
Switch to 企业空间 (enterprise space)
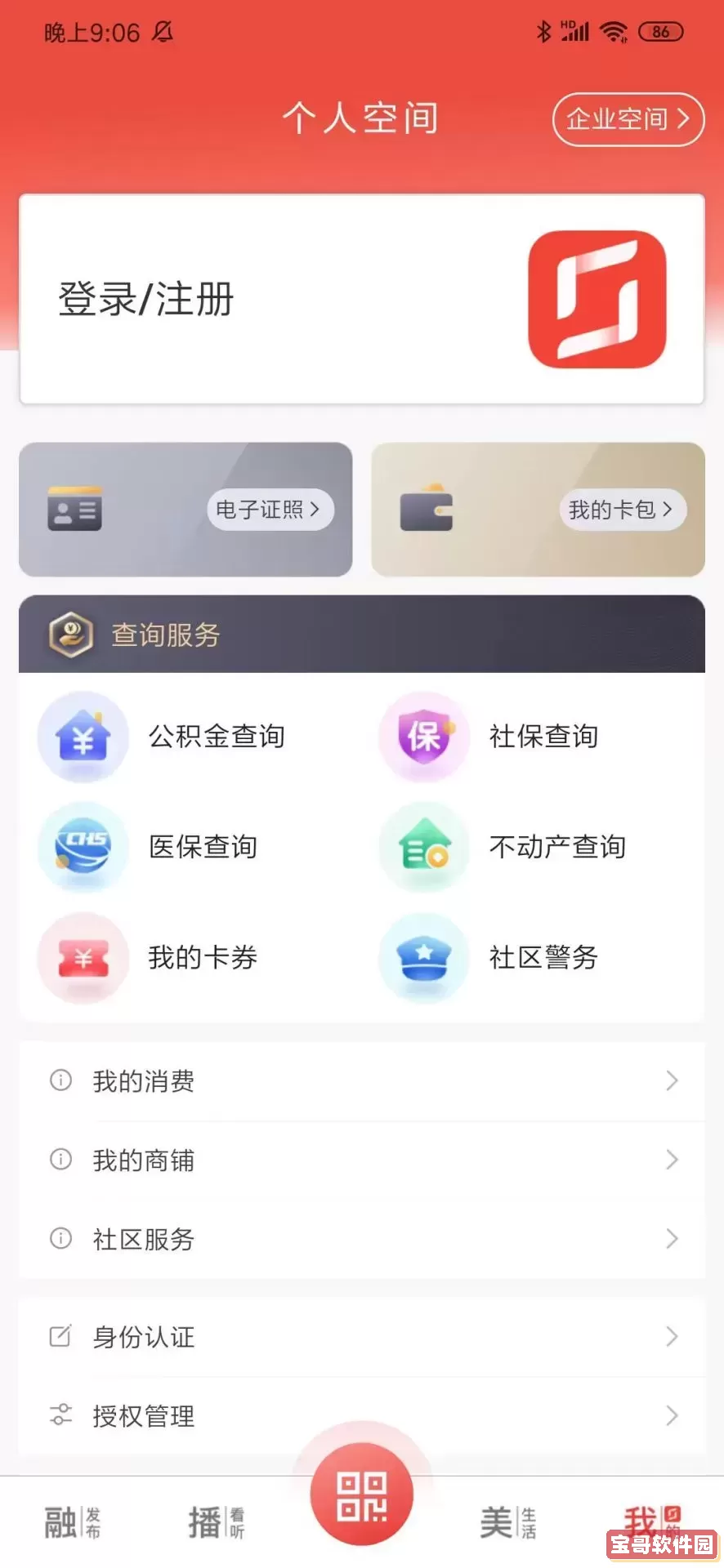point(626,120)
